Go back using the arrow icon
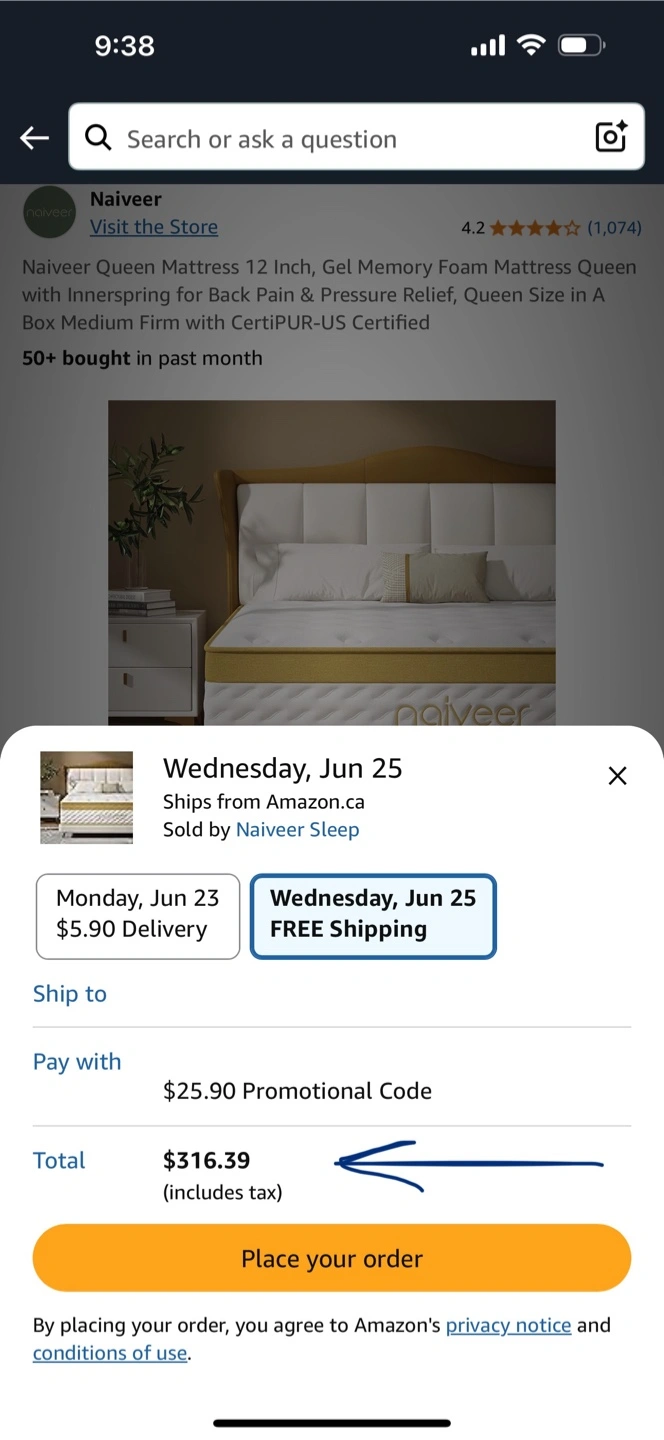The width and height of the screenshot is (664, 1440). coord(35,138)
